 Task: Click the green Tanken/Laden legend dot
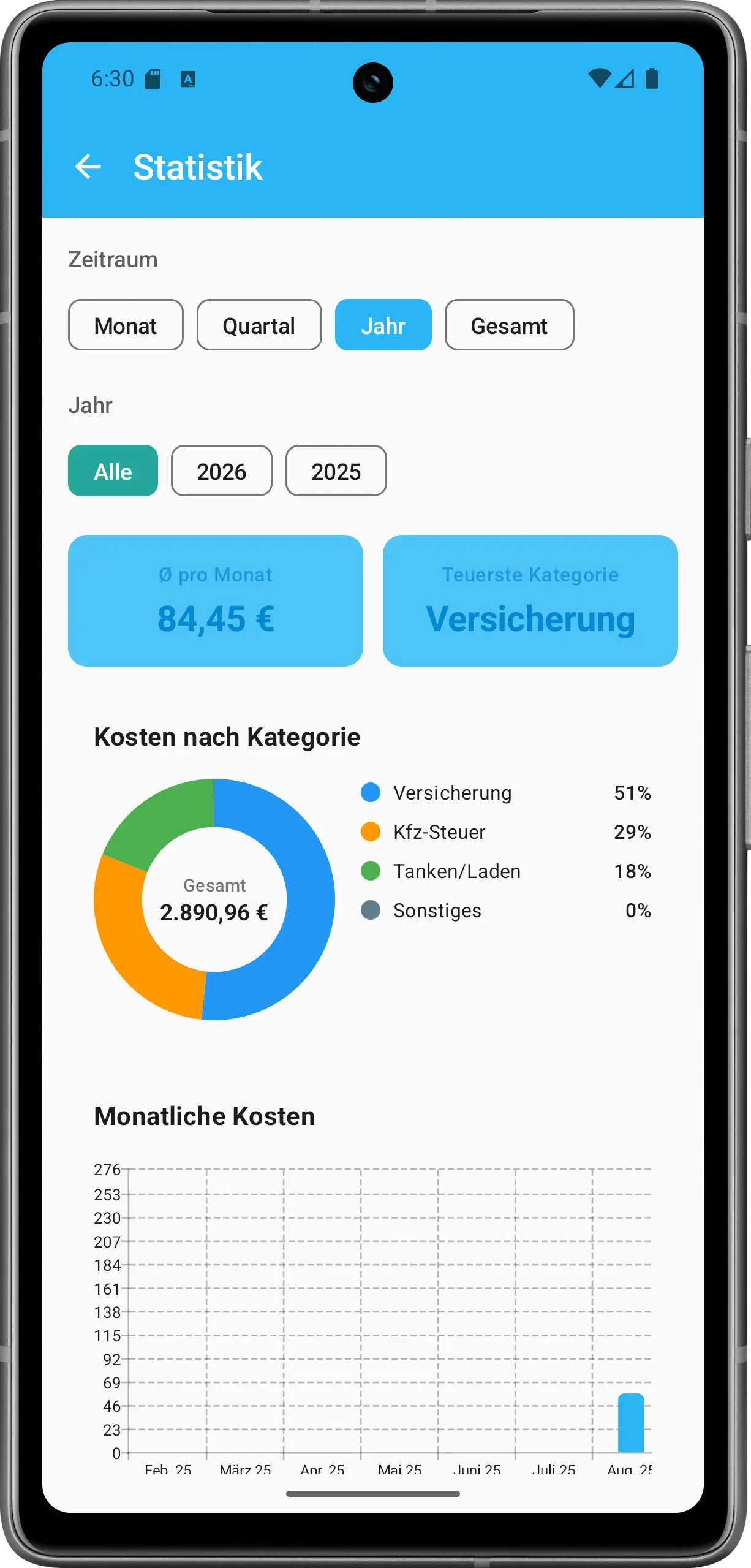tap(371, 871)
